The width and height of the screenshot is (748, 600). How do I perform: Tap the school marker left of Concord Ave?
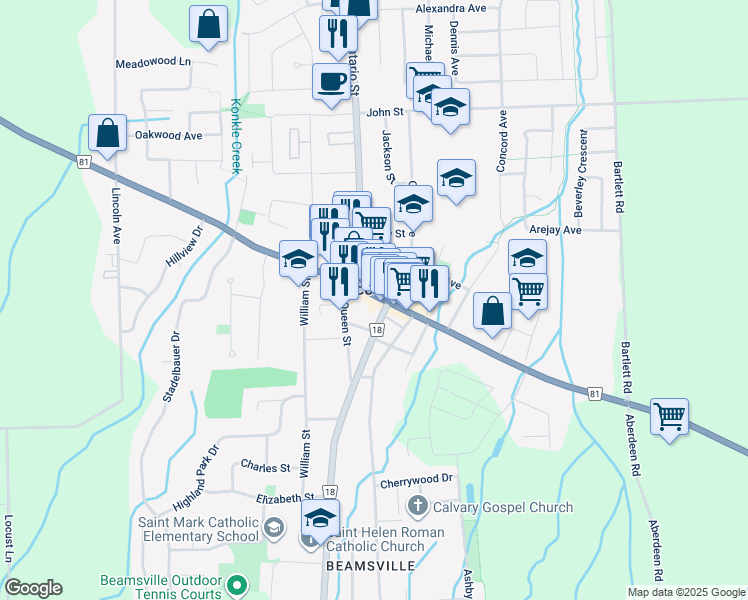pos(456,179)
